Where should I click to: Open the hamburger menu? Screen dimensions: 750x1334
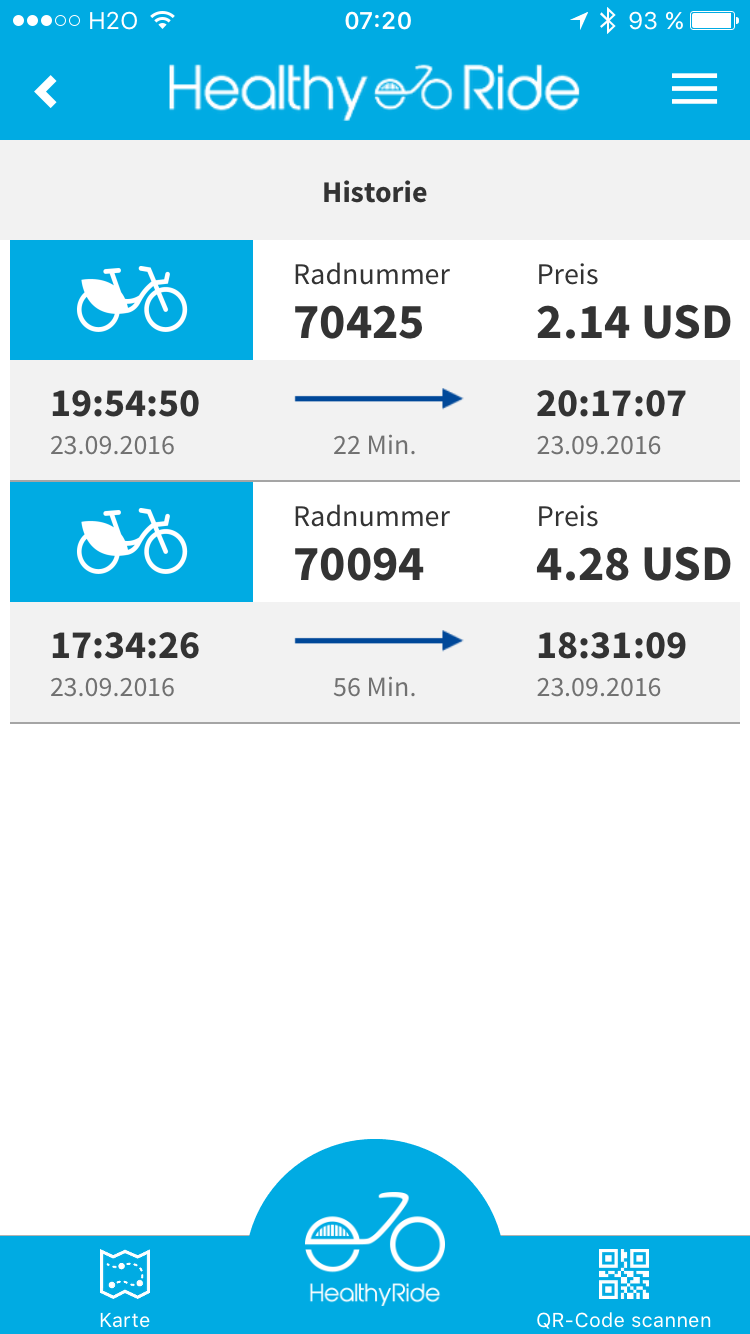tap(694, 89)
